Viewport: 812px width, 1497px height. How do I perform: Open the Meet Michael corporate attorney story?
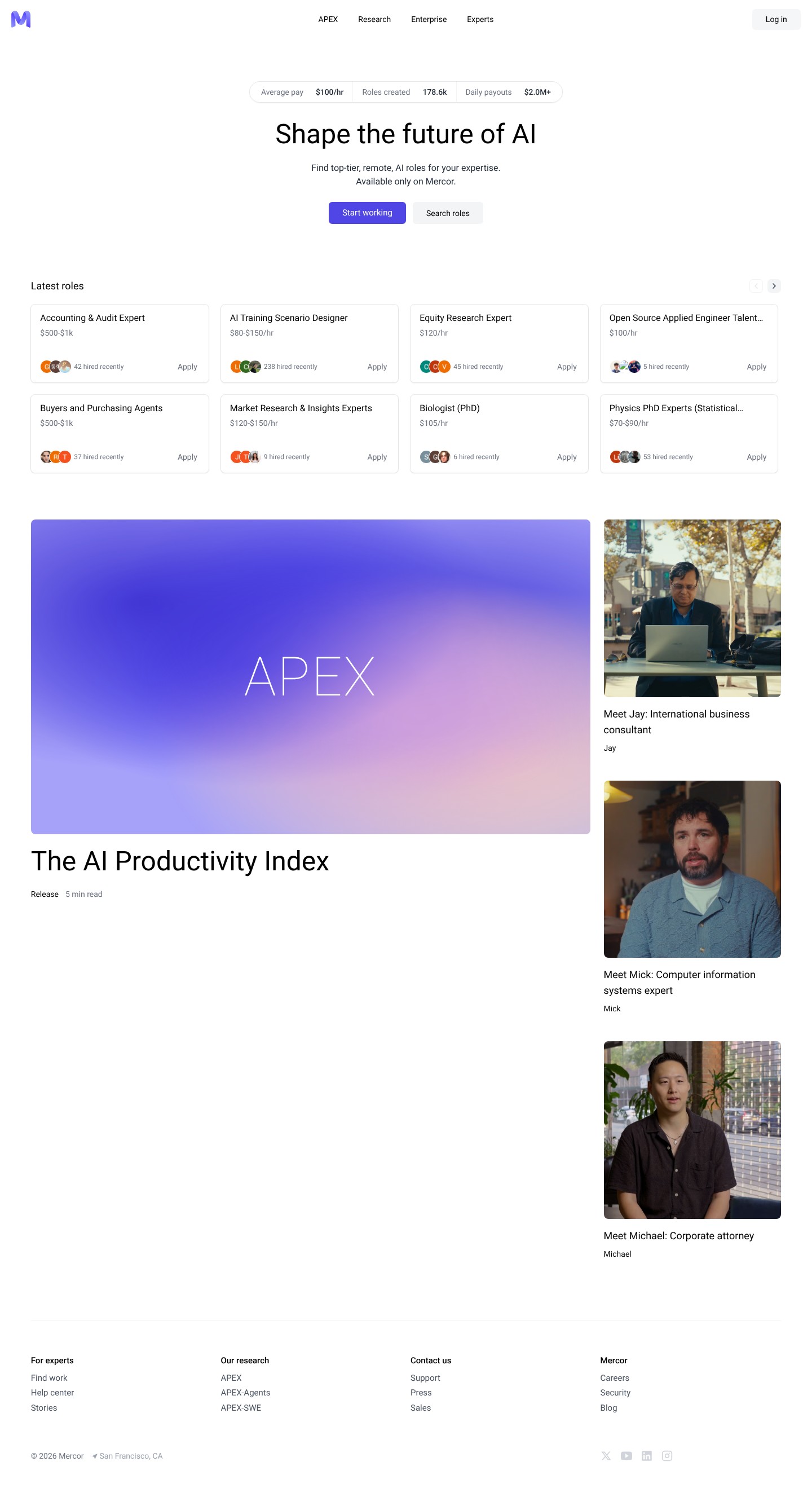click(x=692, y=1130)
